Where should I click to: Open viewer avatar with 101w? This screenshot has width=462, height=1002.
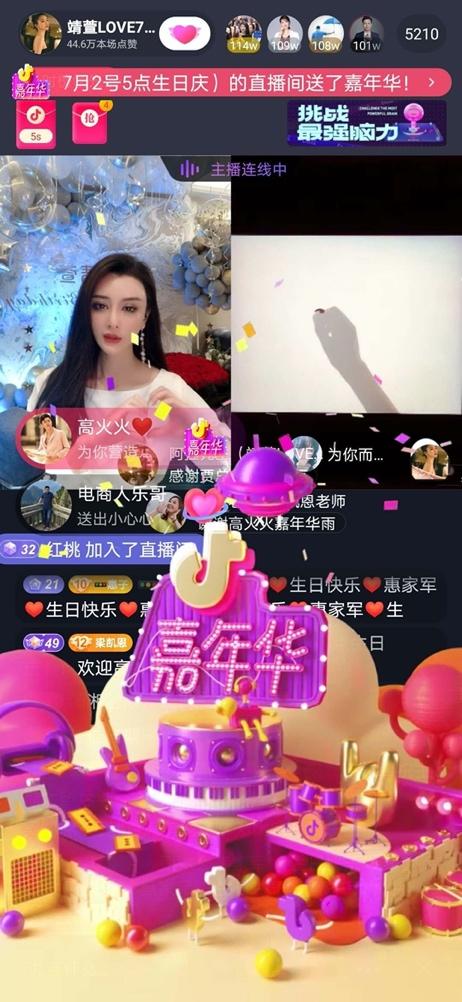pos(367,34)
